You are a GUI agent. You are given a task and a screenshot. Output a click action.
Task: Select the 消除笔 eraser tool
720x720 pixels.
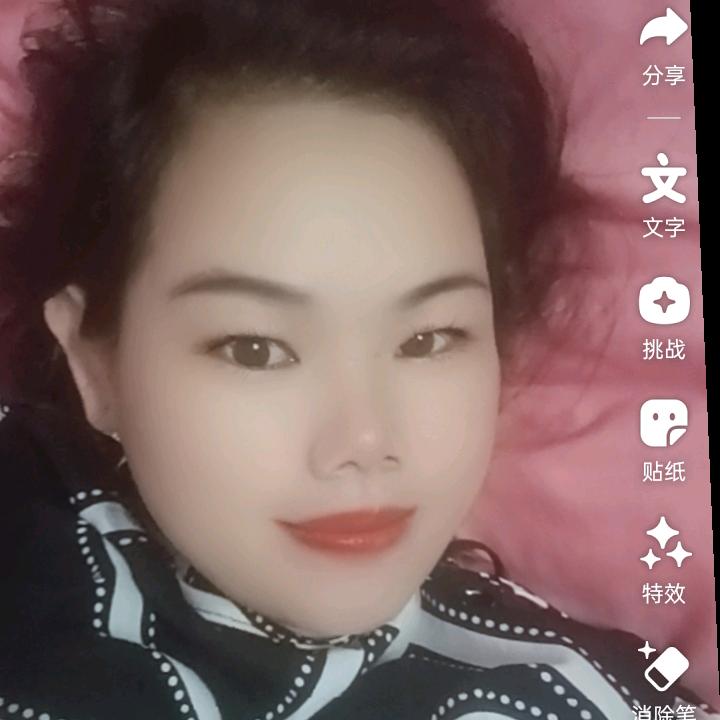[x=664, y=668]
